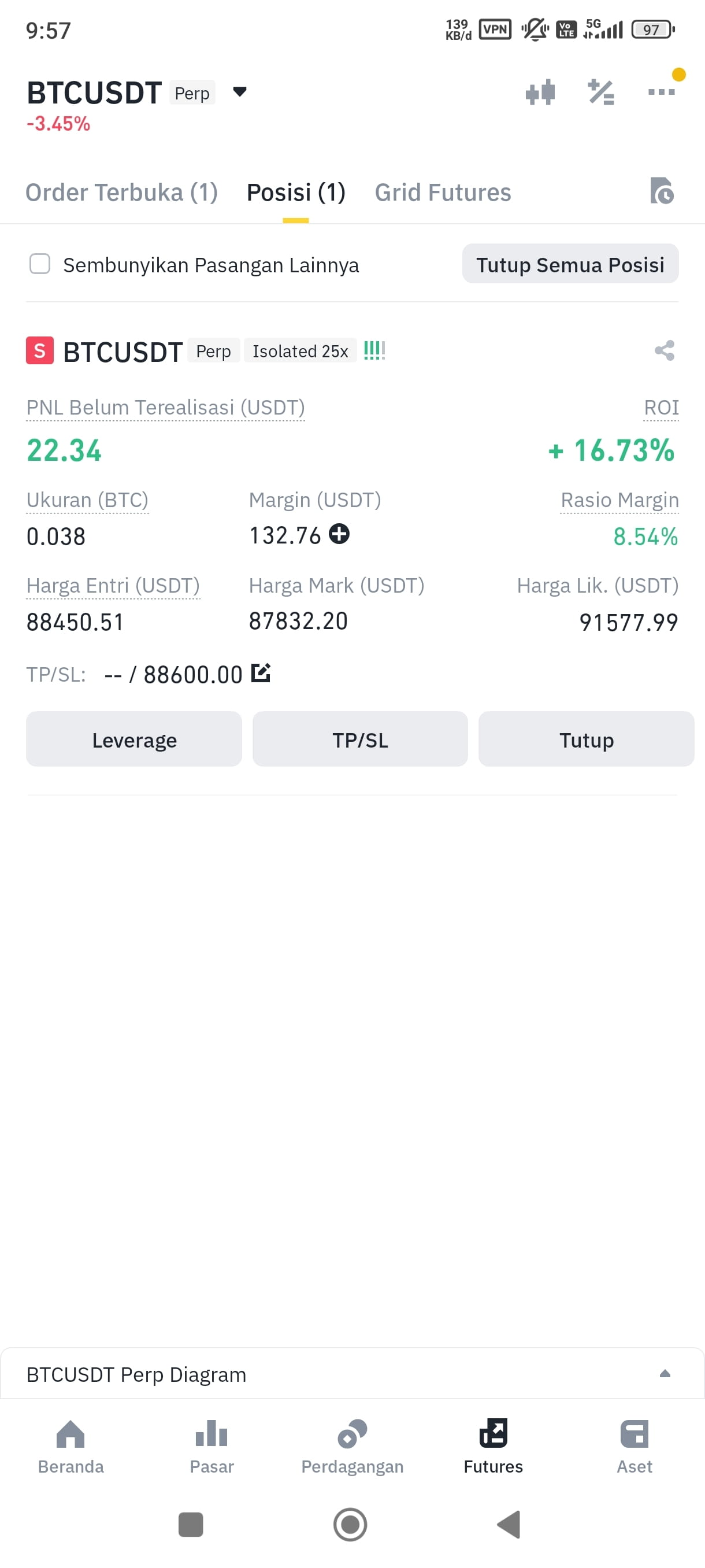Share the BTCUSDT position
This screenshot has width=705, height=1568.
[x=662, y=351]
